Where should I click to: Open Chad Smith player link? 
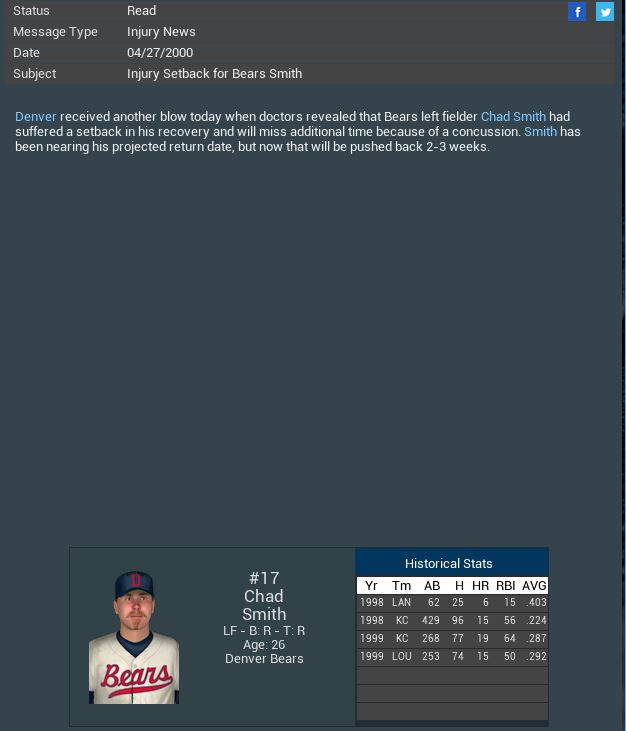pos(513,117)
